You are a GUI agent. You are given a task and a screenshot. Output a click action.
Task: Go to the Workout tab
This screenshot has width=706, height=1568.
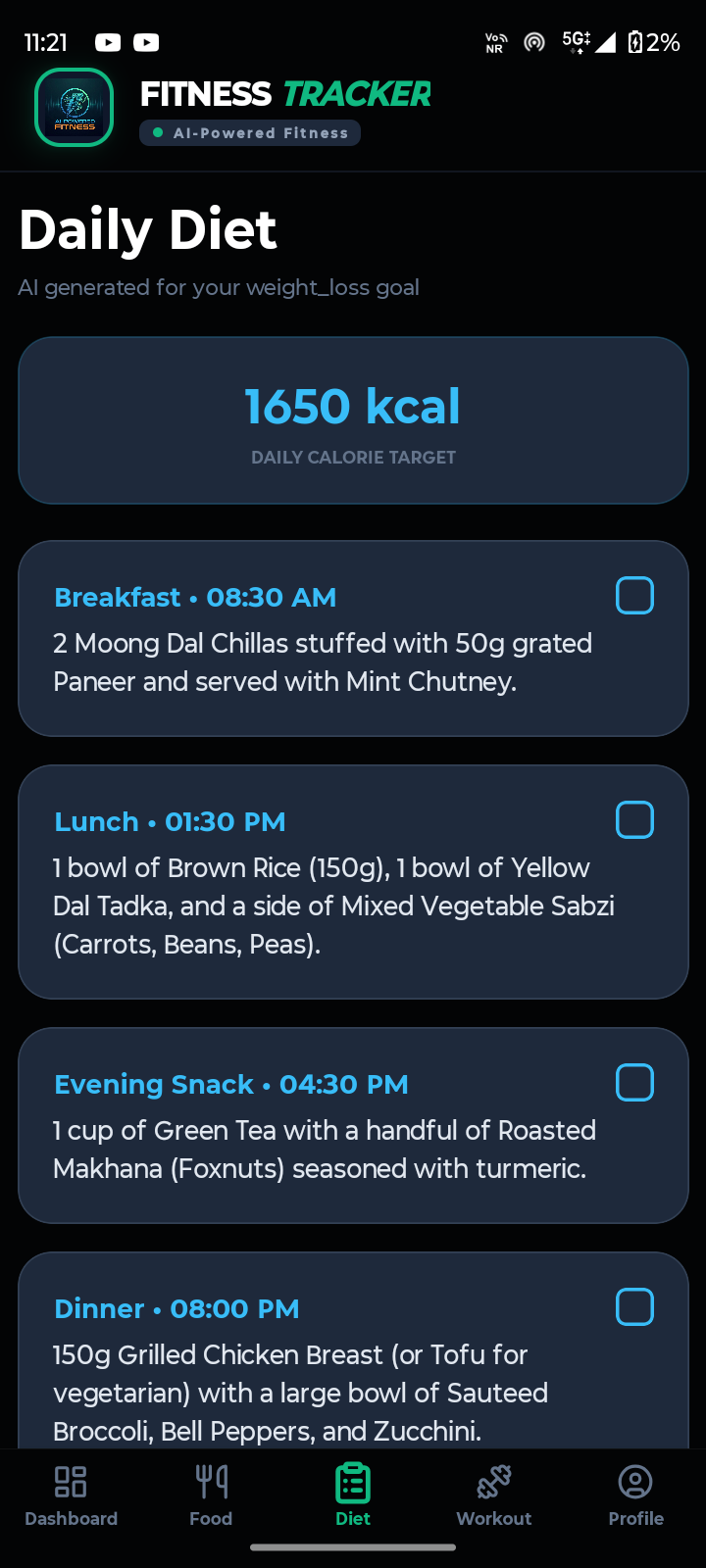(494, 1495)
